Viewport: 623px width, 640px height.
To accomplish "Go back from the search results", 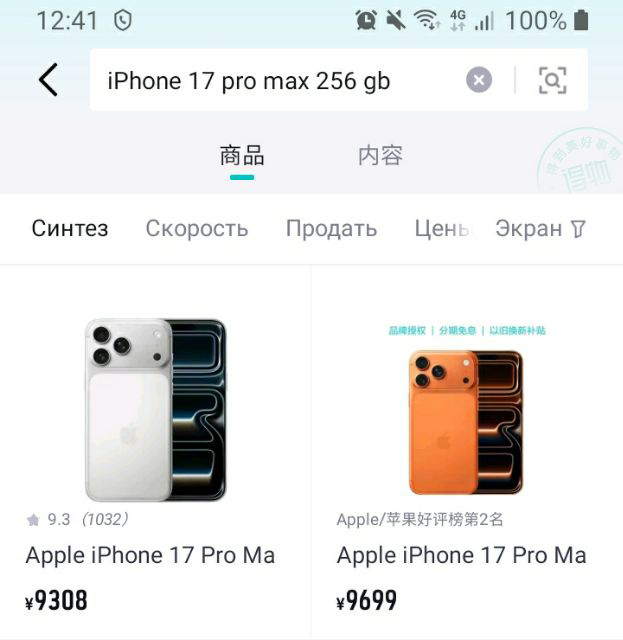I will pos(48,80).
